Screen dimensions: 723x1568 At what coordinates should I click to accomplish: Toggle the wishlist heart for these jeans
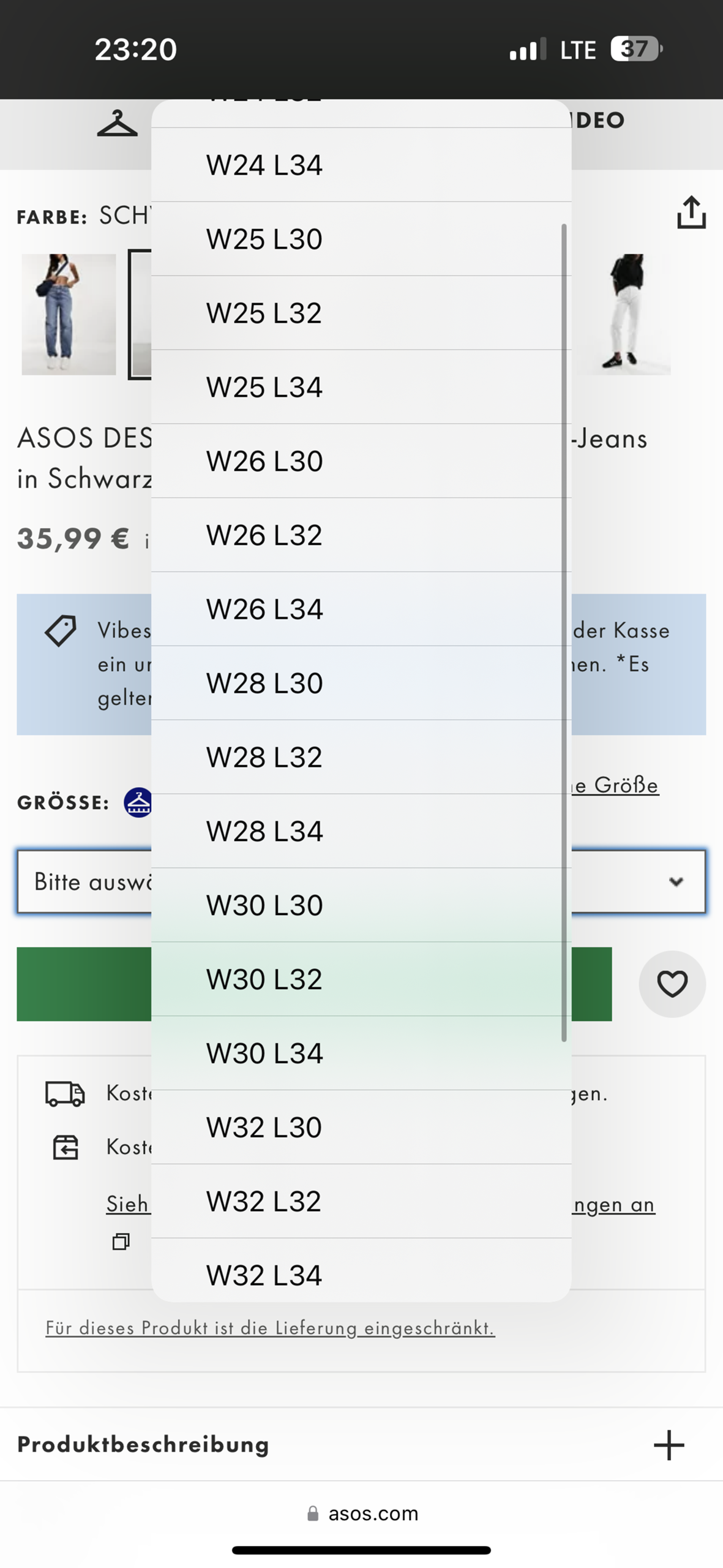click(x=672, y=982)
